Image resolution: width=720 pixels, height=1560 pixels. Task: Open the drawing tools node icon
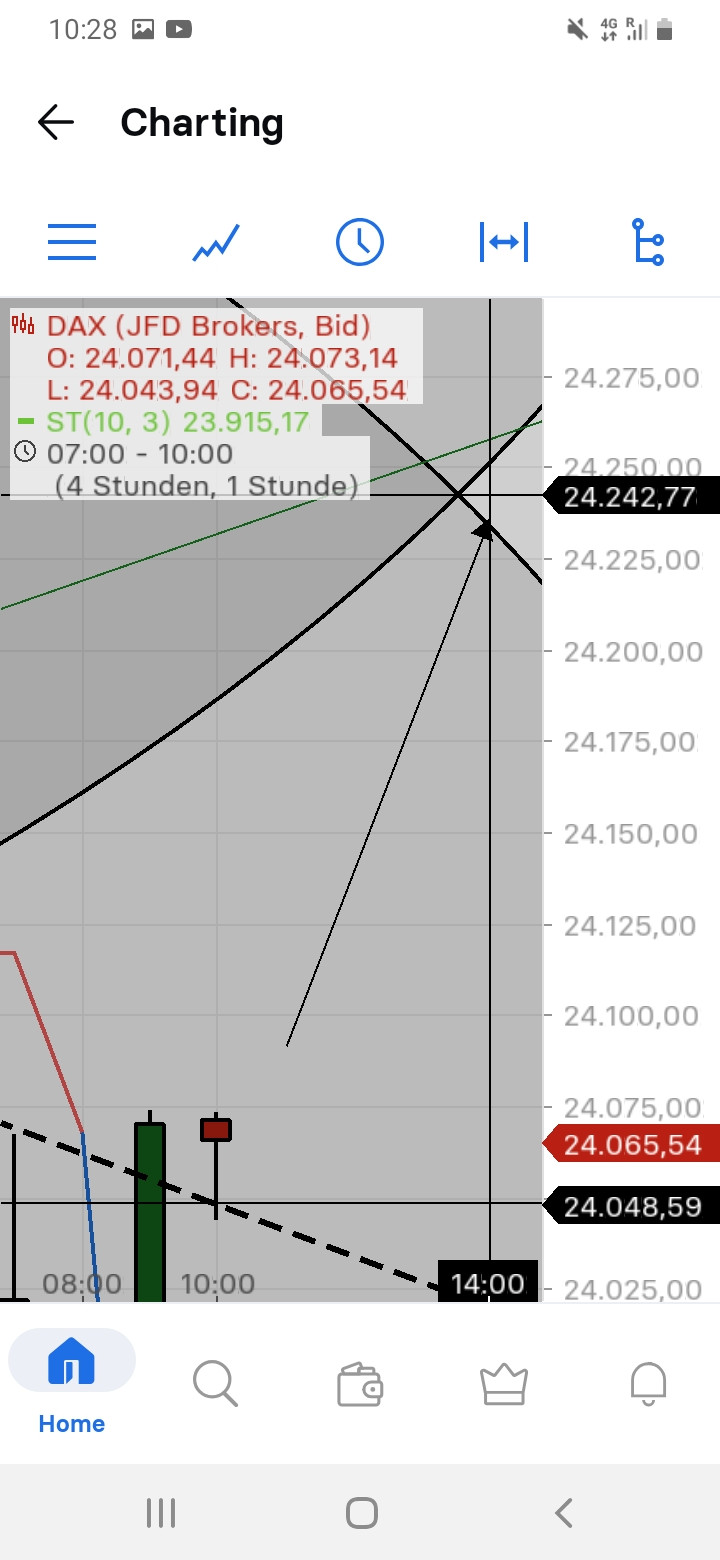(x=648, y=242)
